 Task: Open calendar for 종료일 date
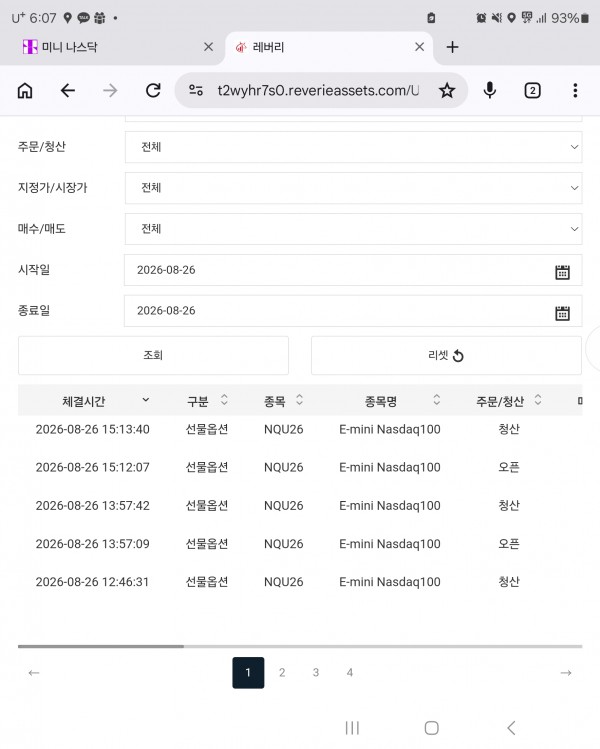click(562, 313)
